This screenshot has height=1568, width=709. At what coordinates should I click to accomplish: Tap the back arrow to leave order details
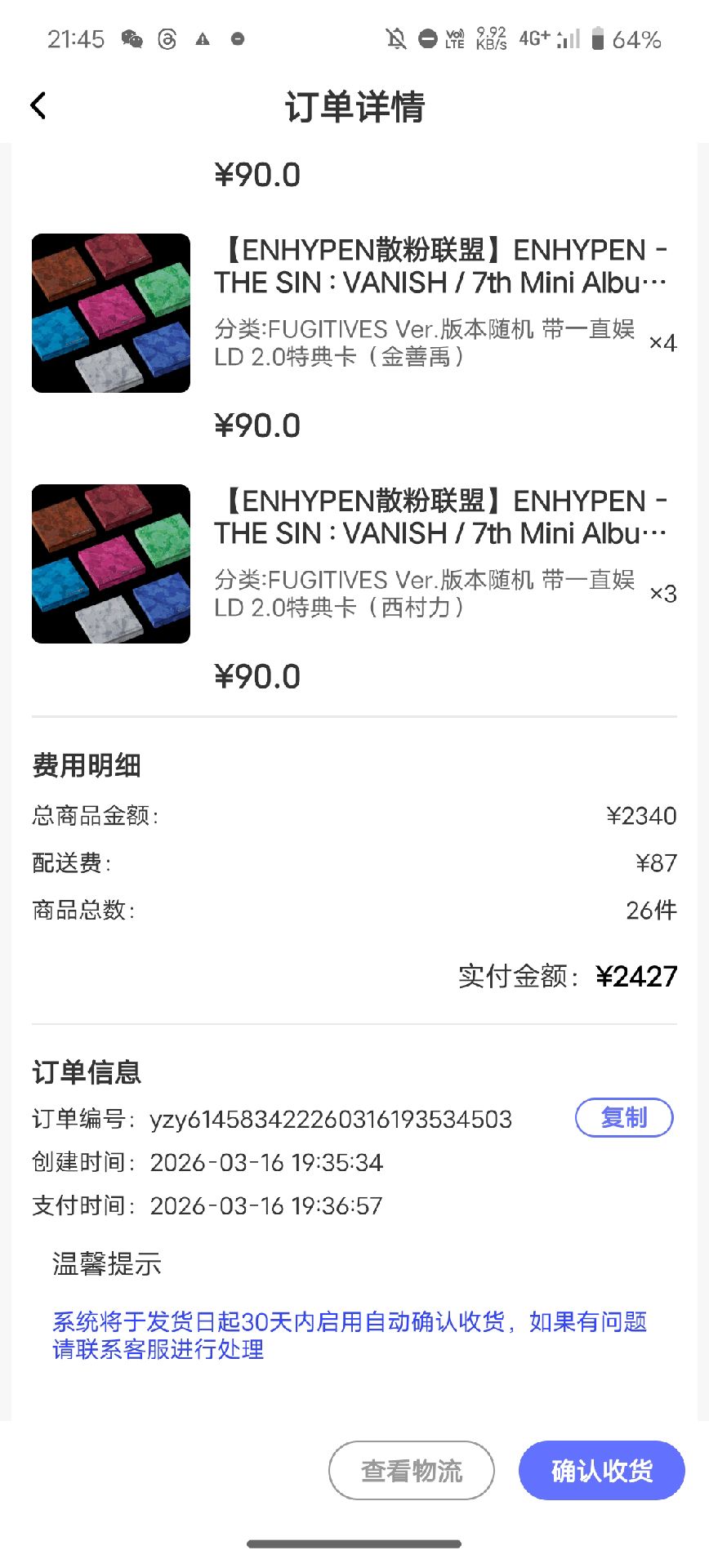pyautogui.click(x=38, y=105)
